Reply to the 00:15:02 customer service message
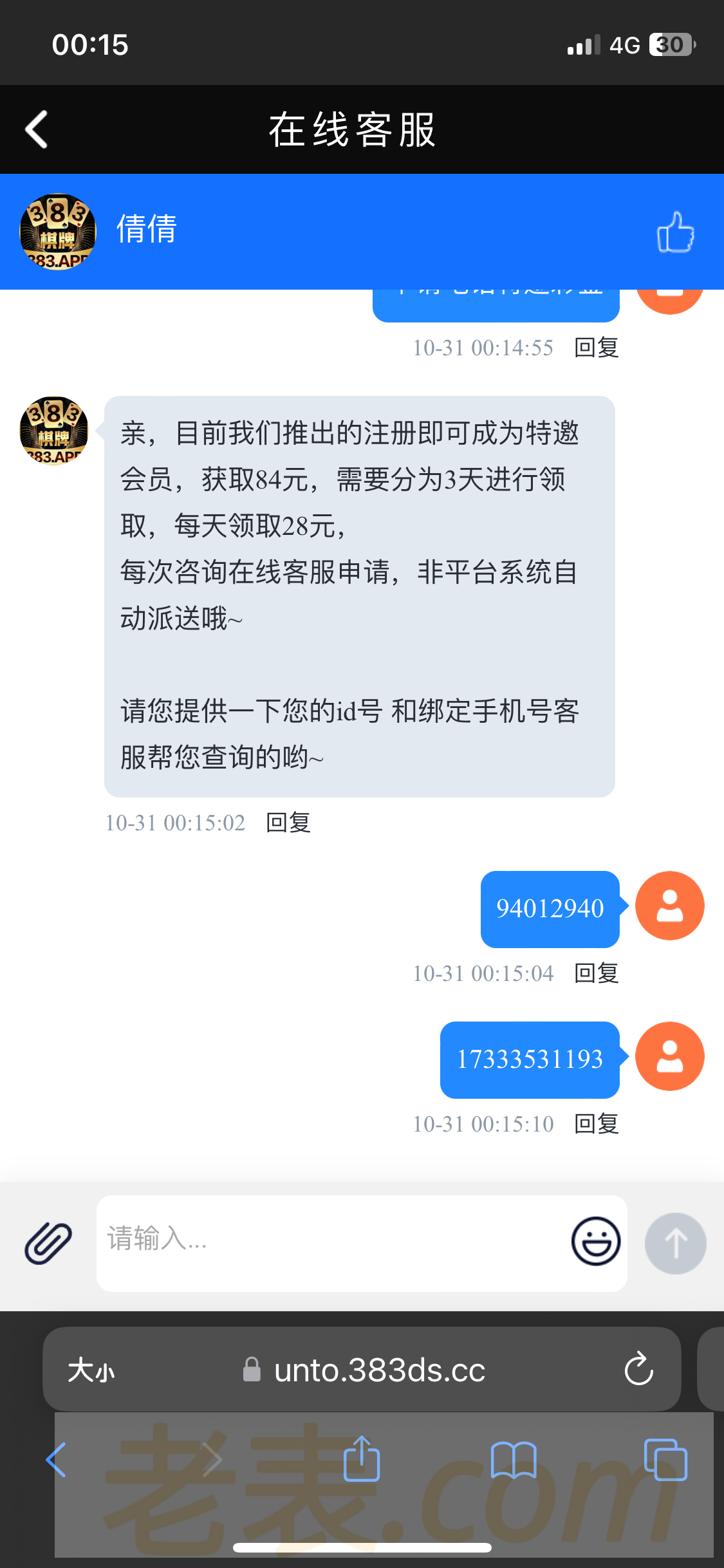This screenshot has width=724, height=1568. (x=288, y=823)
